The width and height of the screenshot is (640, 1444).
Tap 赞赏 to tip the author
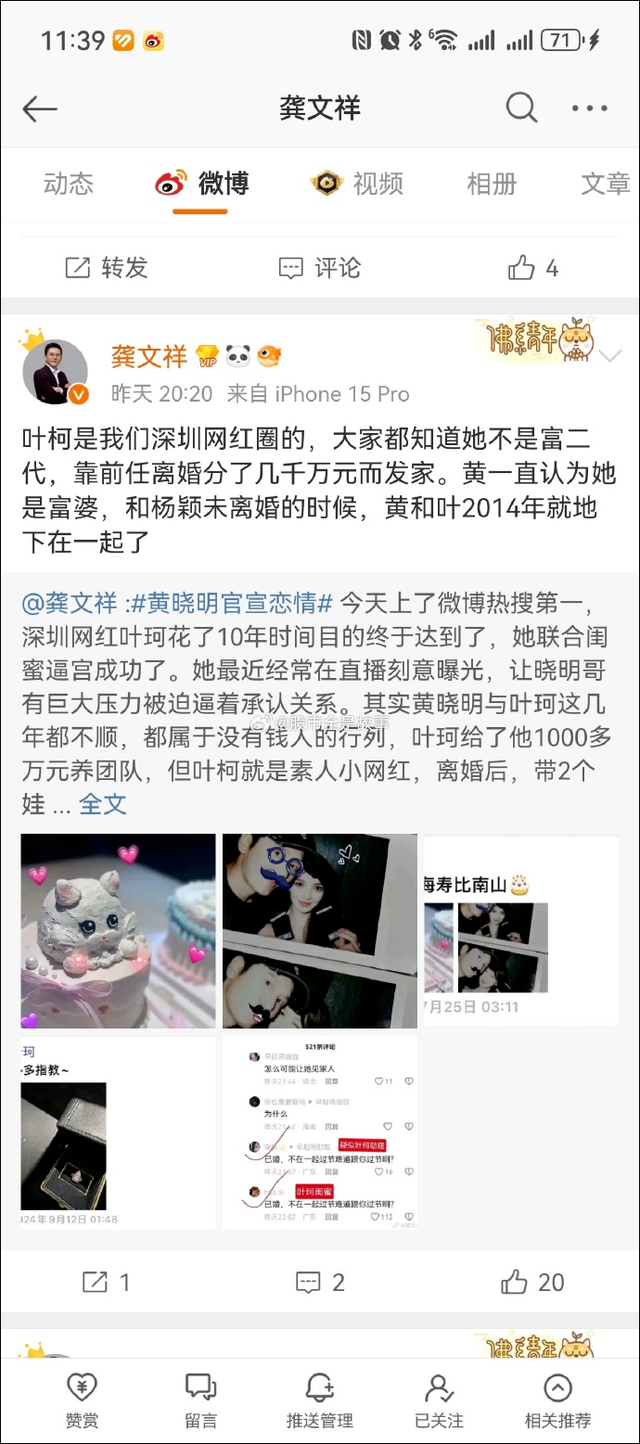tap(82, 1398)
